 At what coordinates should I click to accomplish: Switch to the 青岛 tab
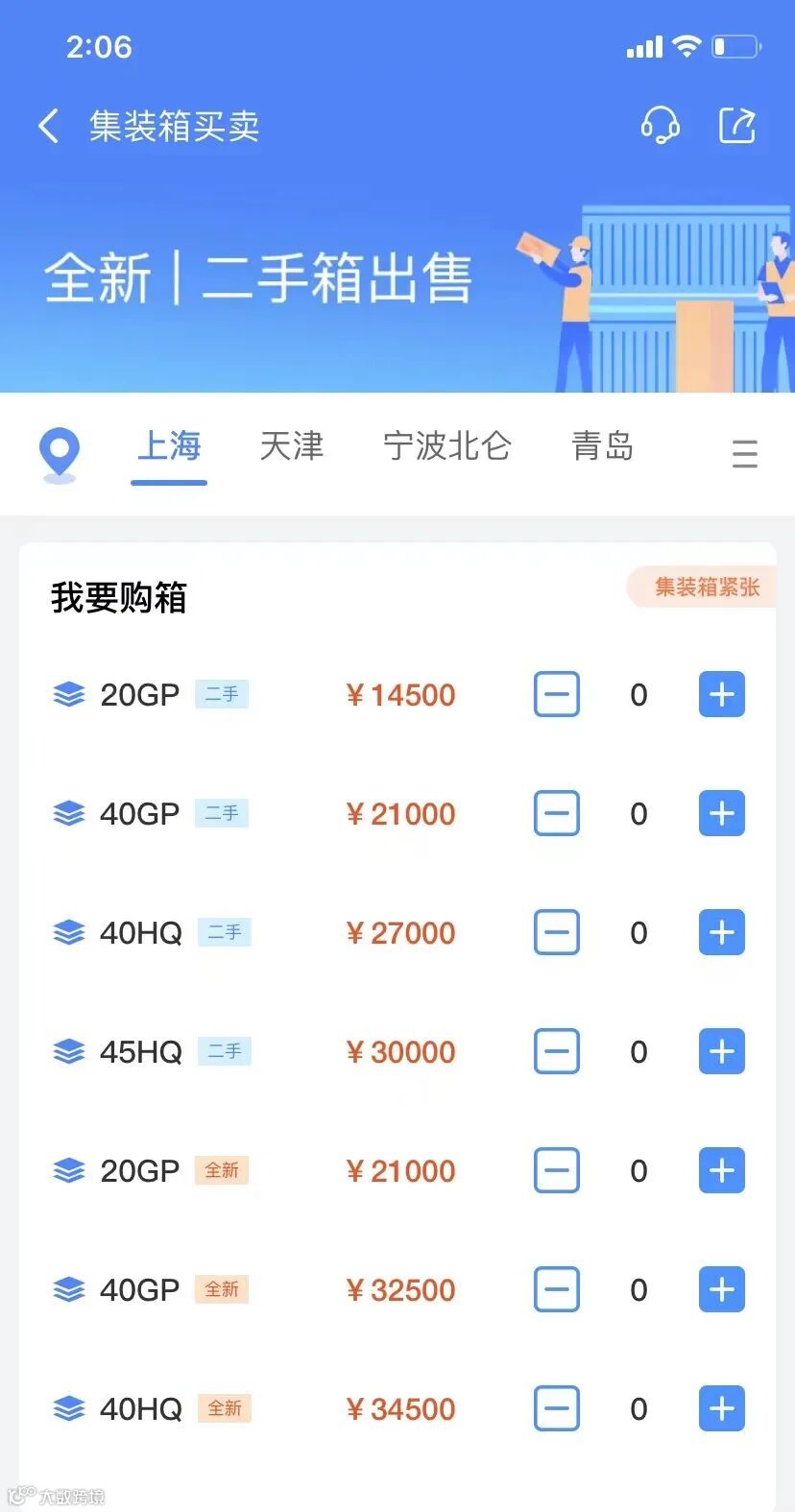coord(602,446)
